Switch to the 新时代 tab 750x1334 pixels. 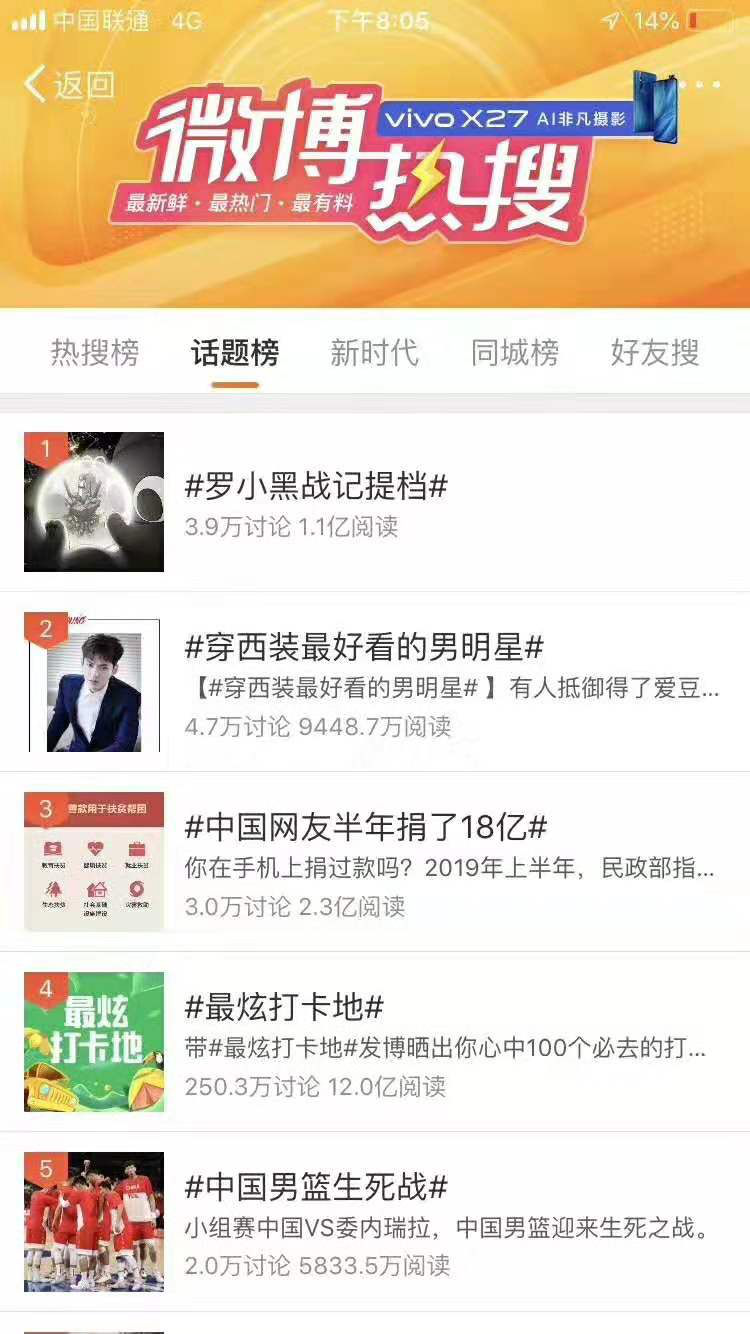point(375,353)
